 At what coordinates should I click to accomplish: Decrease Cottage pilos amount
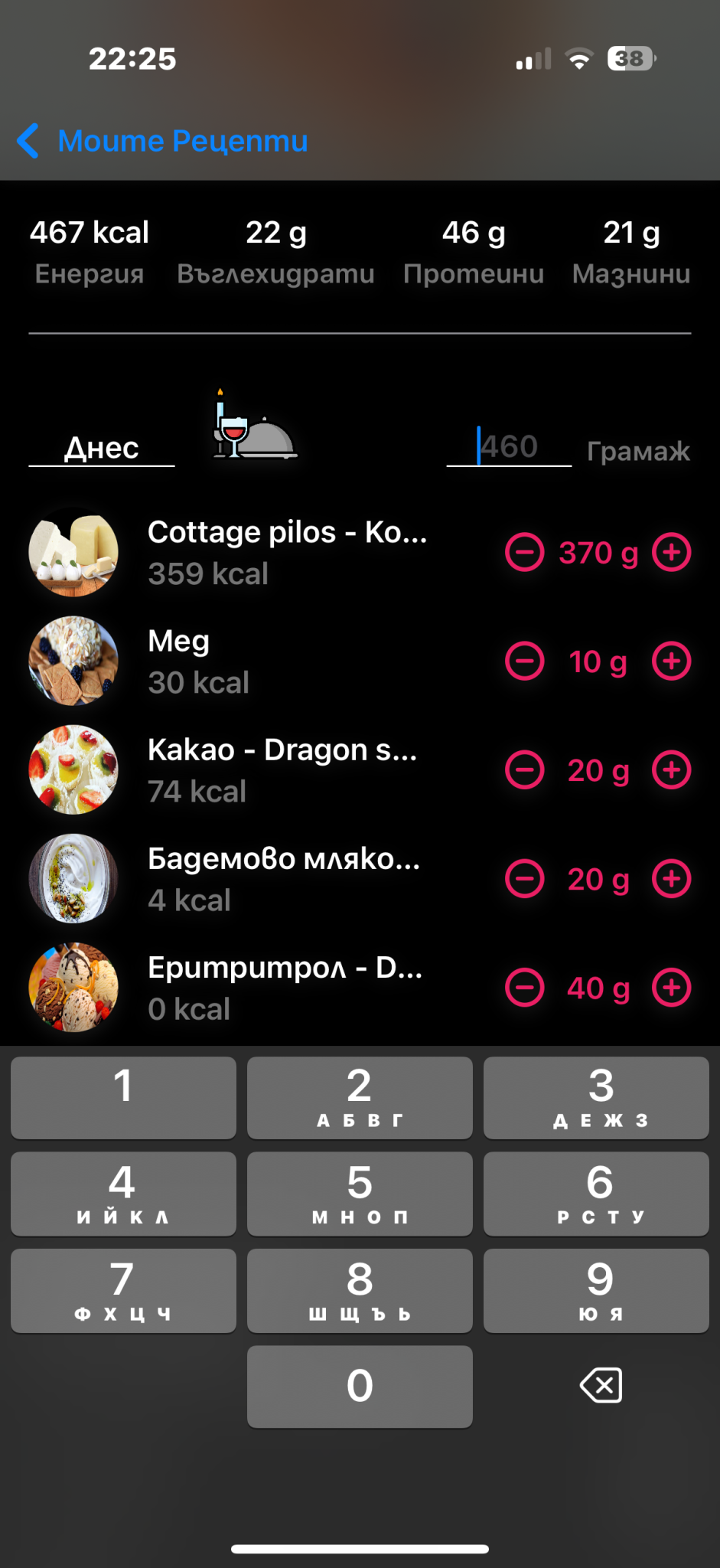[525, 553]
